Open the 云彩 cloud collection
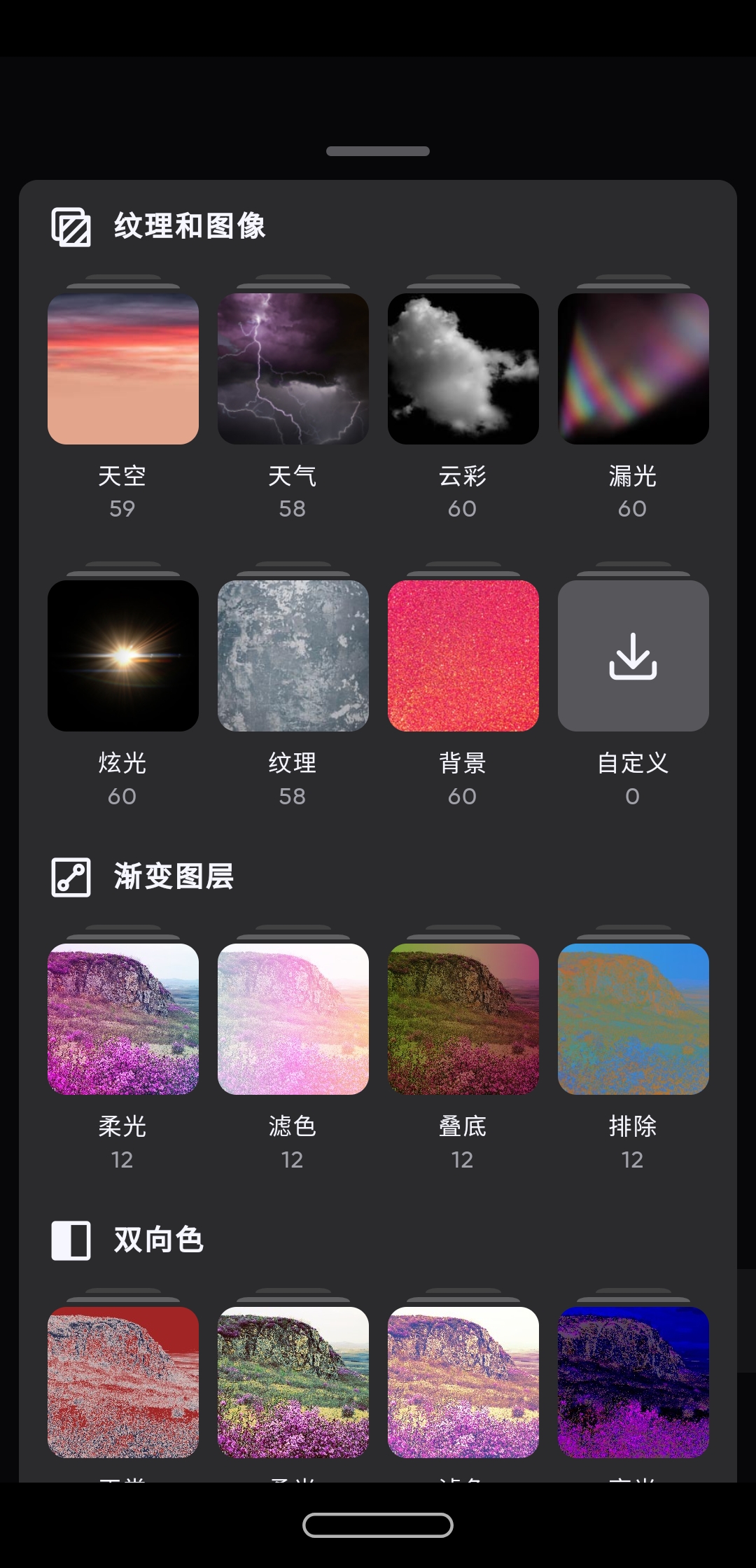The width and height of the screenshot is (756, 1568). (x=463, y=369)
